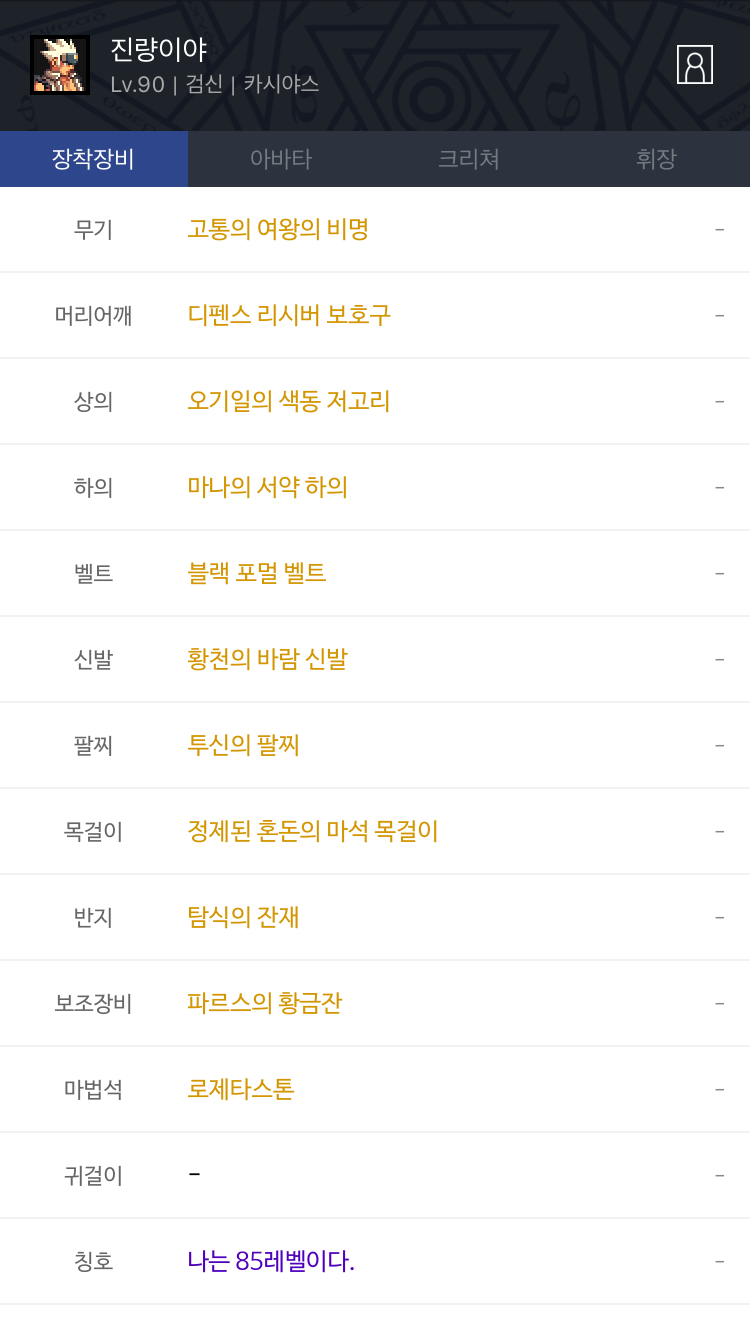This screenshot has height=1334, width=750.
Task: Tap the character avatar thumbnail
Action: point(60,65)
